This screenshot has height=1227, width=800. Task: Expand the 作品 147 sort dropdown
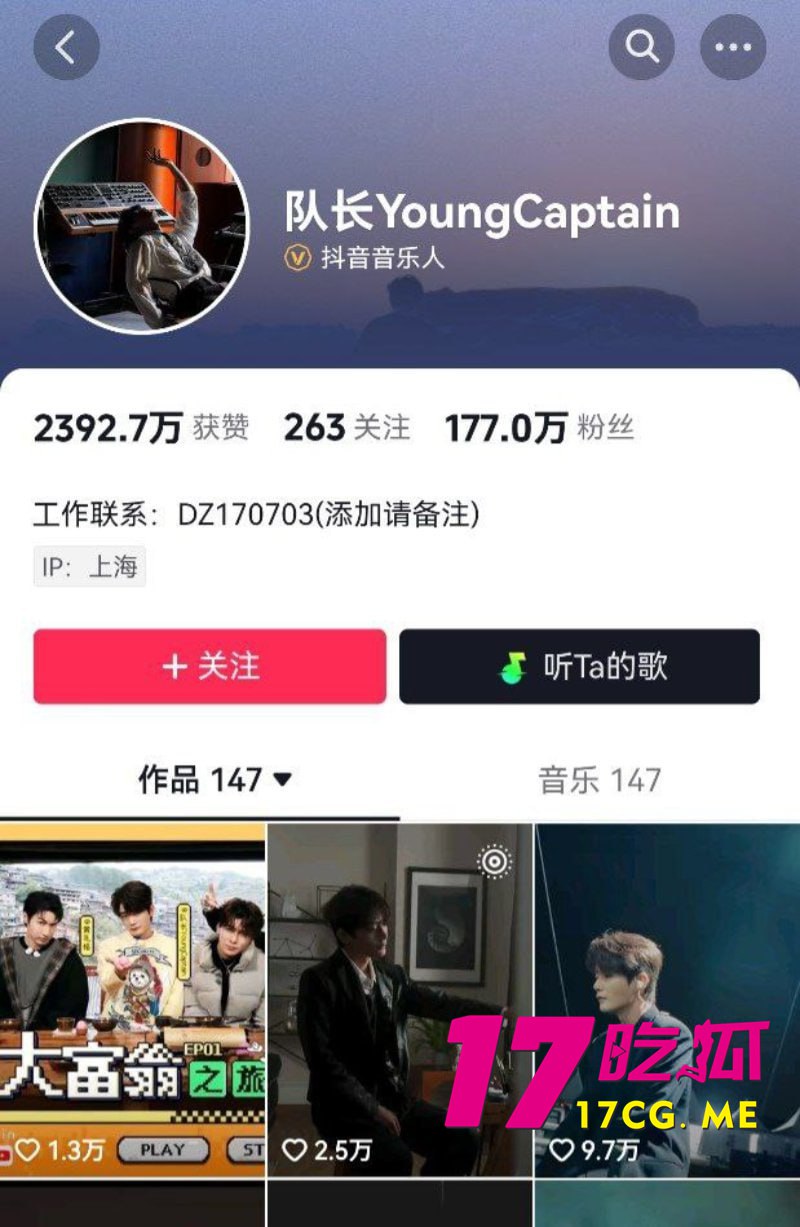tap(282, 780)
